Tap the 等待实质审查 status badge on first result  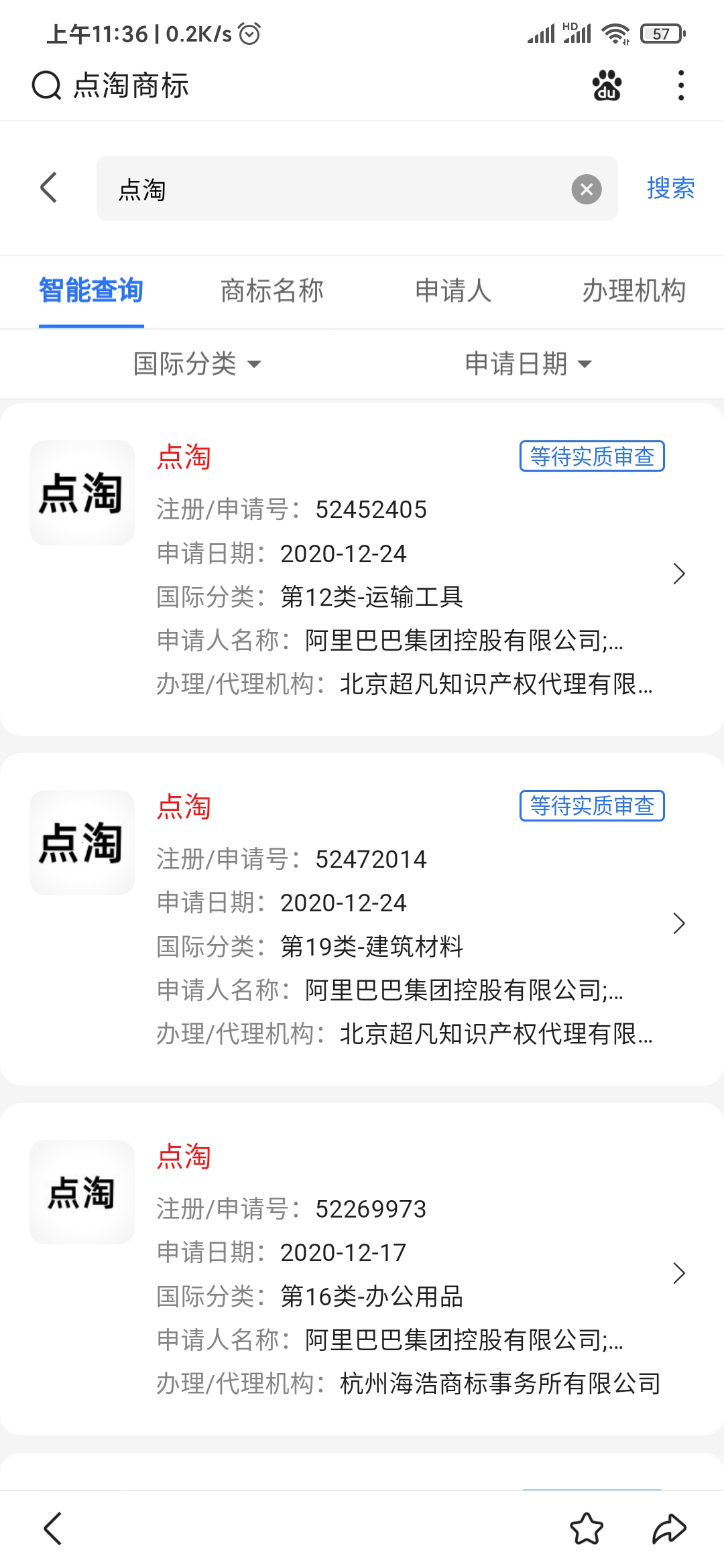click(x=592, y=458)
